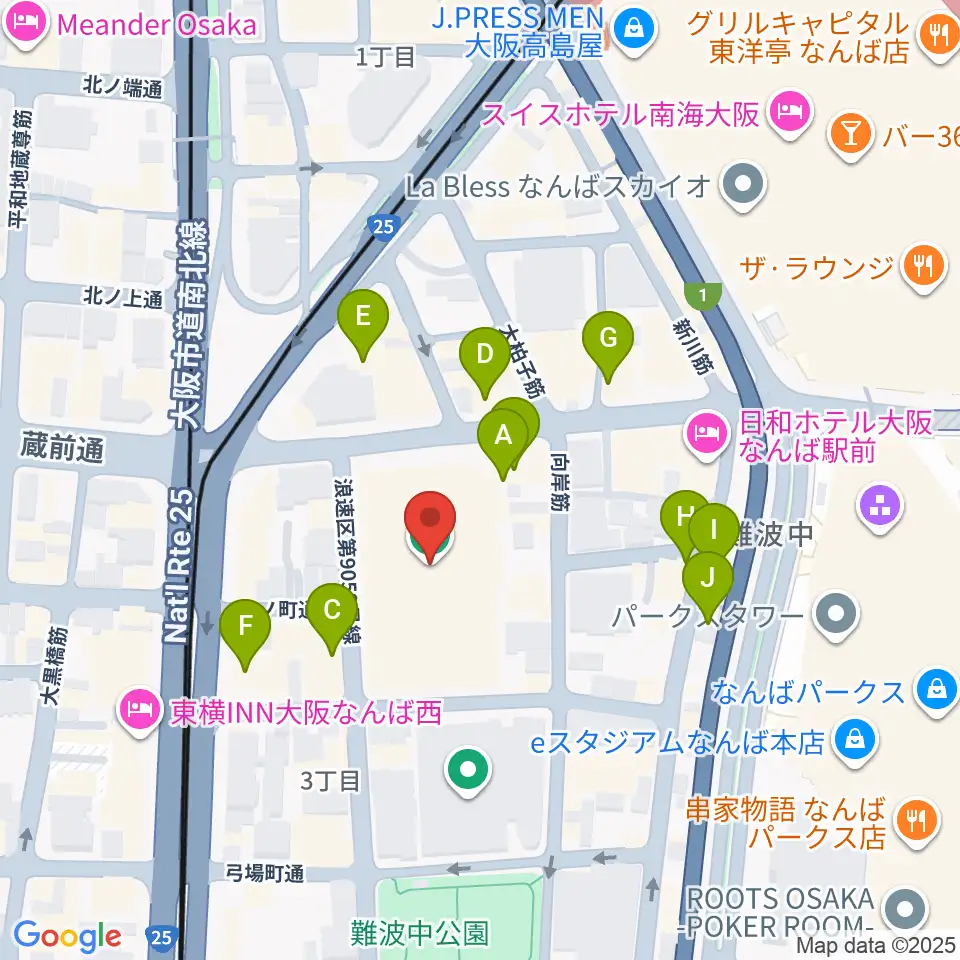This screenshot has height=960, width=960.
Task: Open なんばパークス shopping pin
Action: [937, 692]
